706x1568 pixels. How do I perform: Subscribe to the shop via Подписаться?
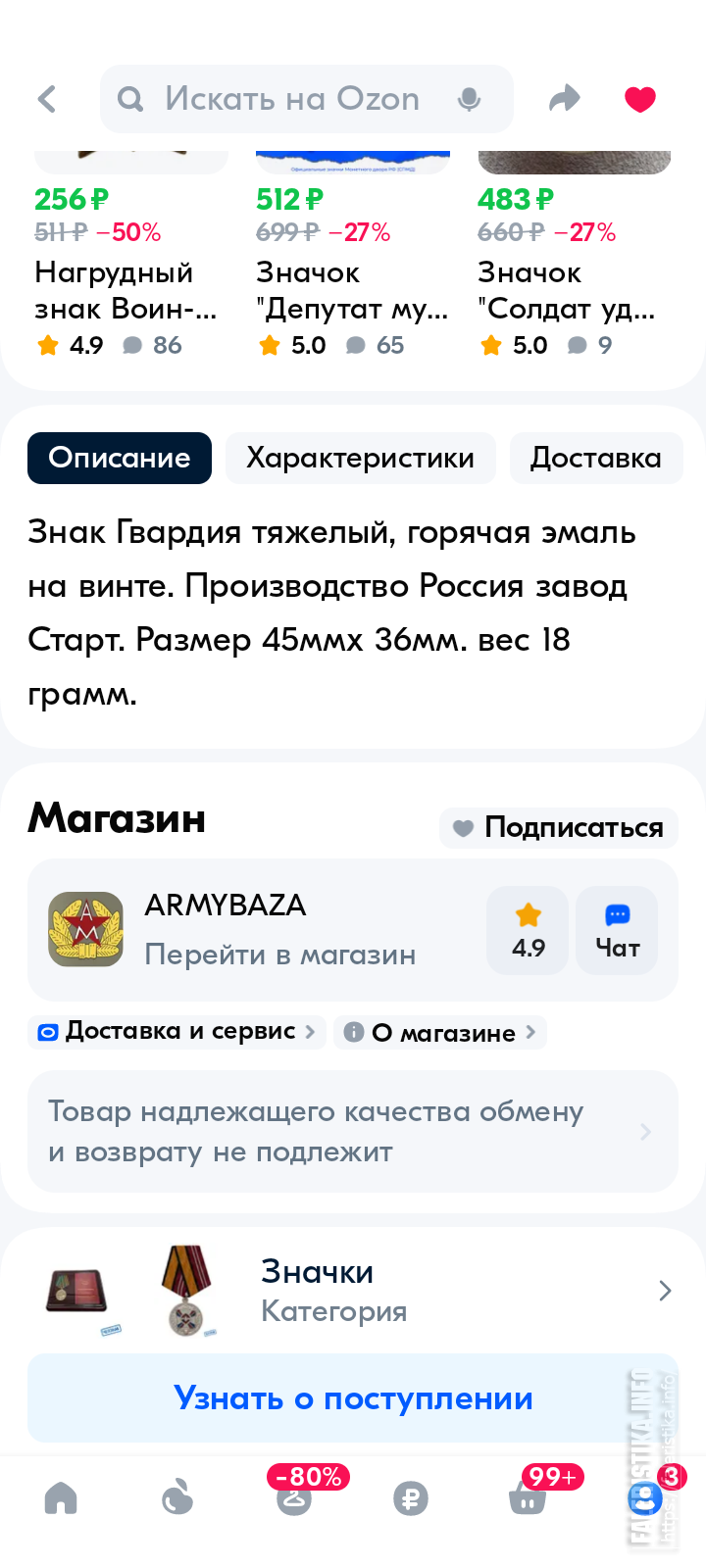559,827
